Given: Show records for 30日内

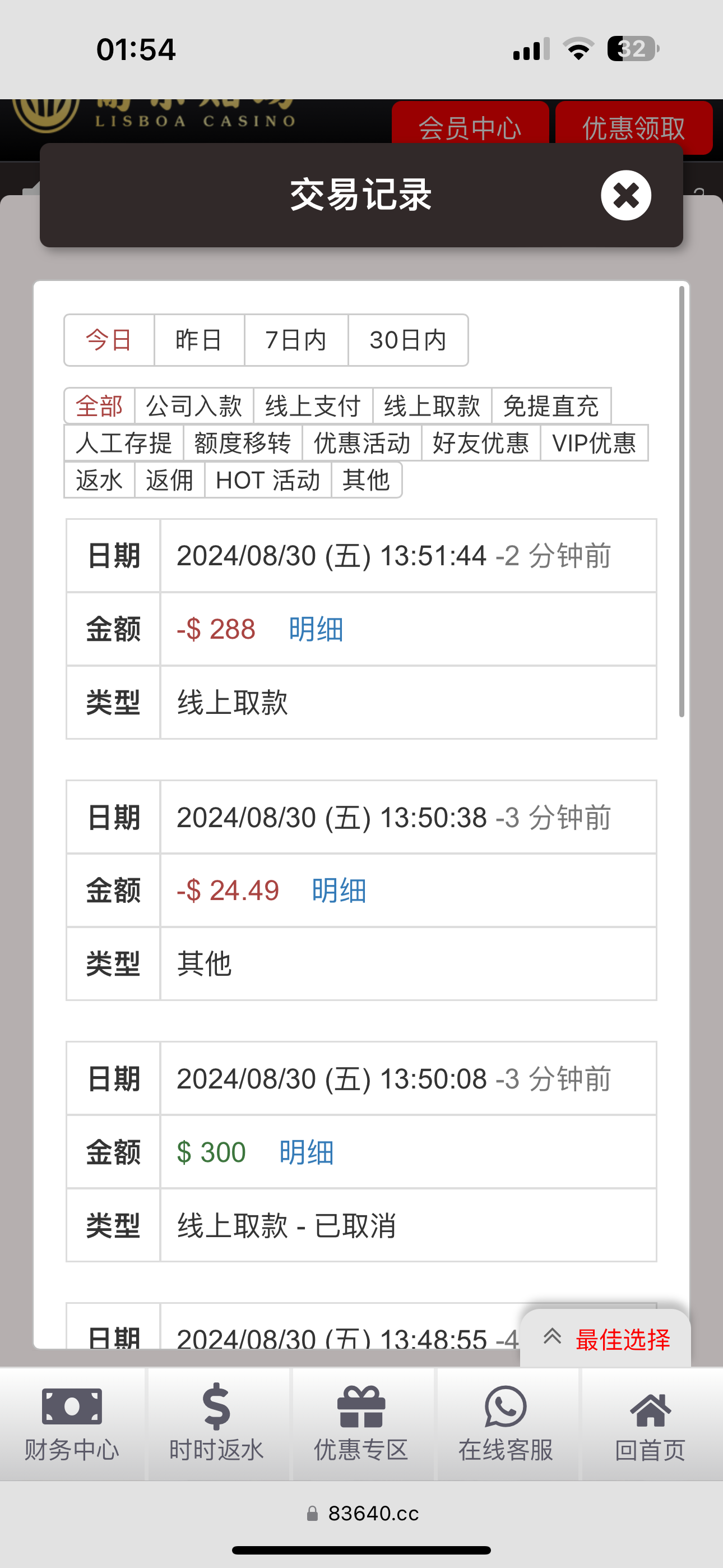Looking at the screenshot, I should click(x=408, y=340).
